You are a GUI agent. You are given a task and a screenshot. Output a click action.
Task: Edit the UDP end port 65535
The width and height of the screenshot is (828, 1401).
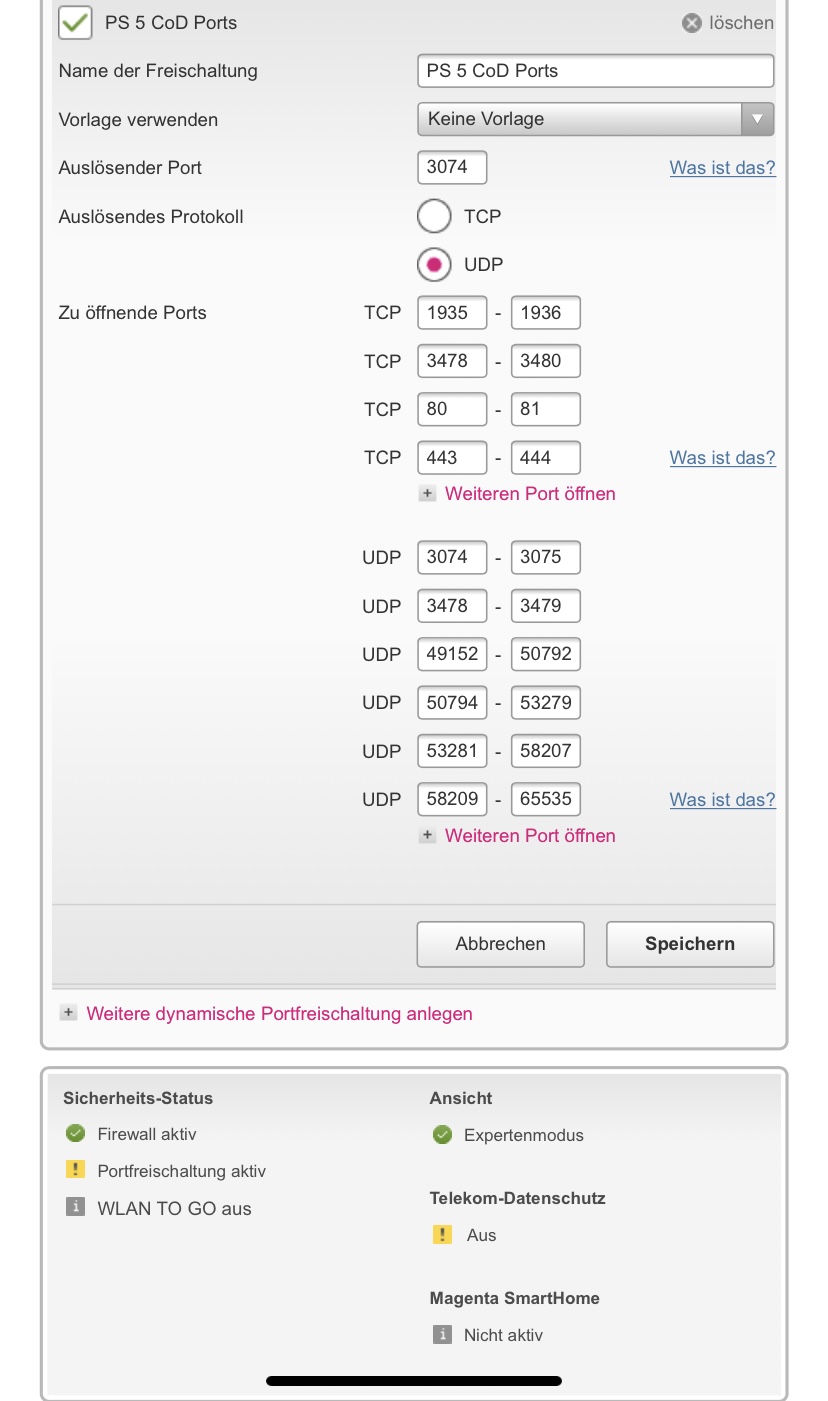[x=545, y=799]
